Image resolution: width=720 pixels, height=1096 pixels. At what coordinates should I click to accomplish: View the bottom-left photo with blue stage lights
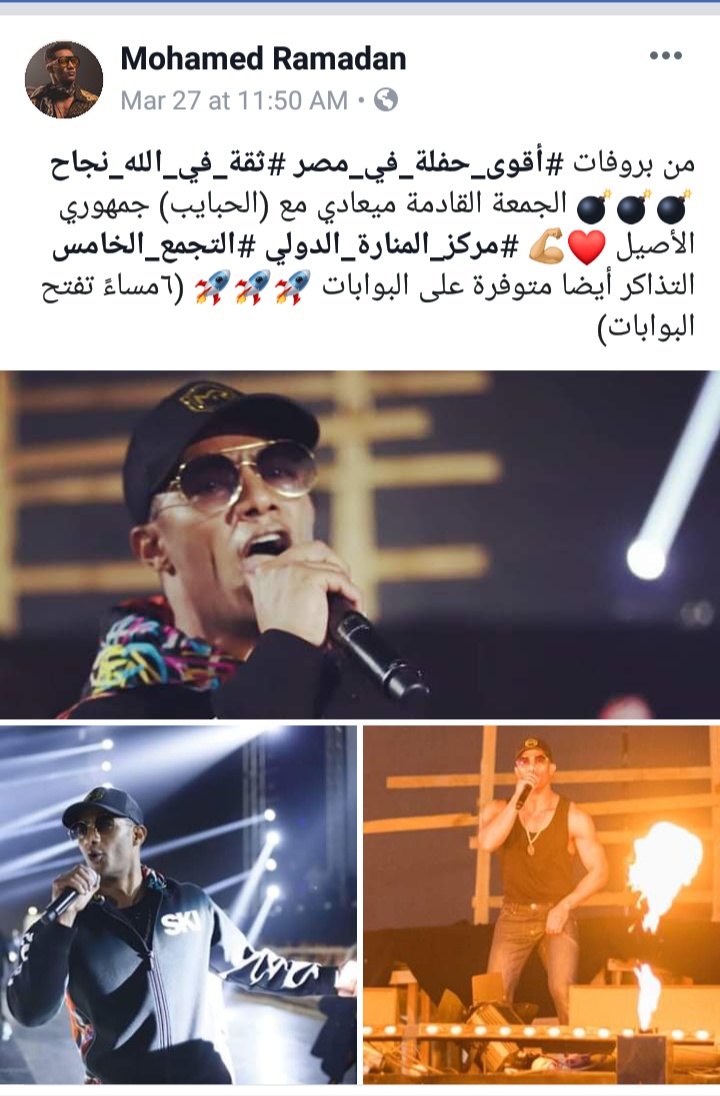pyautogui.click(x=178, y=905)
